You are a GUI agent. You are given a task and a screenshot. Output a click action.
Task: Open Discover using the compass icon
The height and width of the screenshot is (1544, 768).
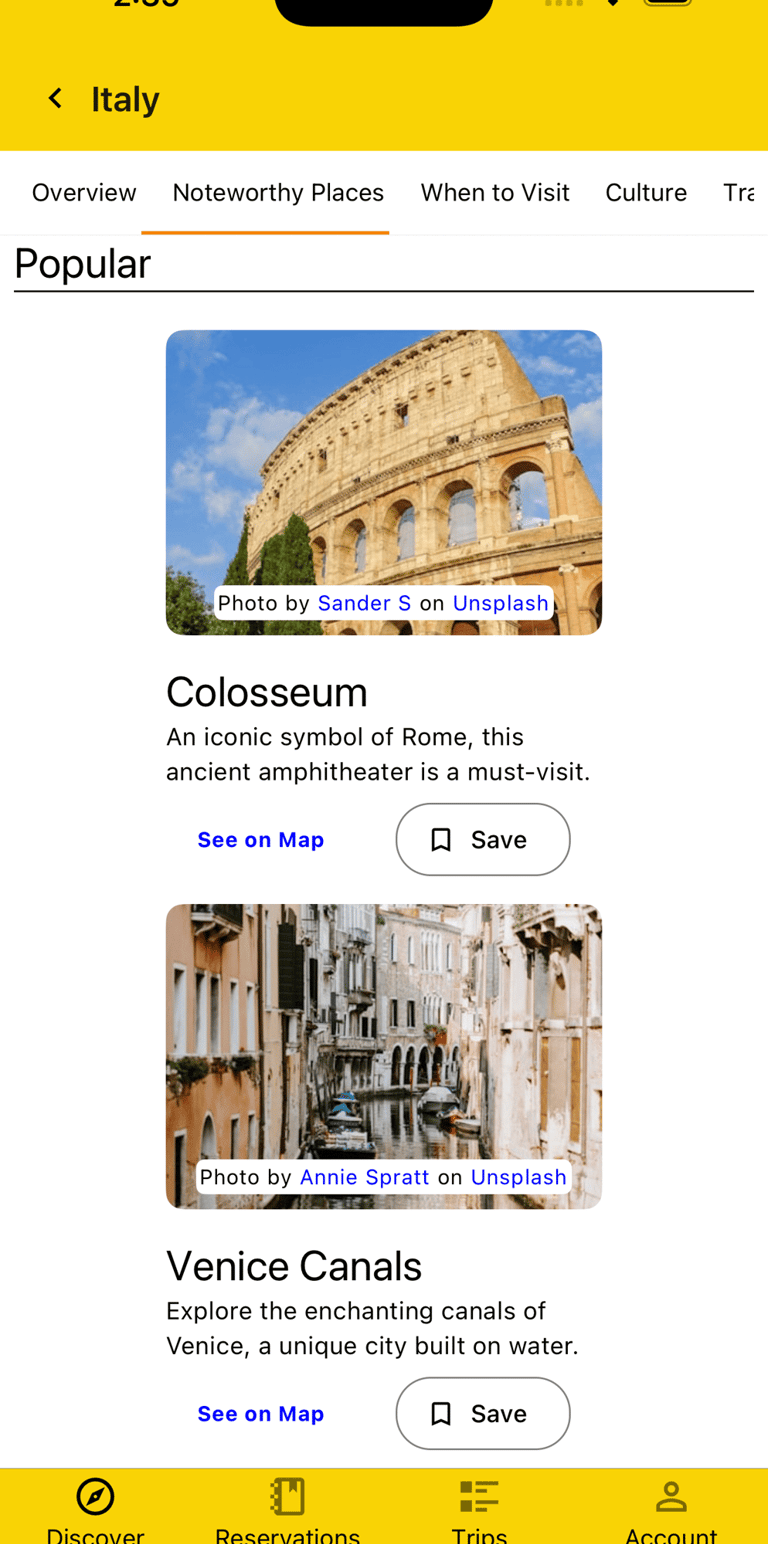pos(95,1496)
